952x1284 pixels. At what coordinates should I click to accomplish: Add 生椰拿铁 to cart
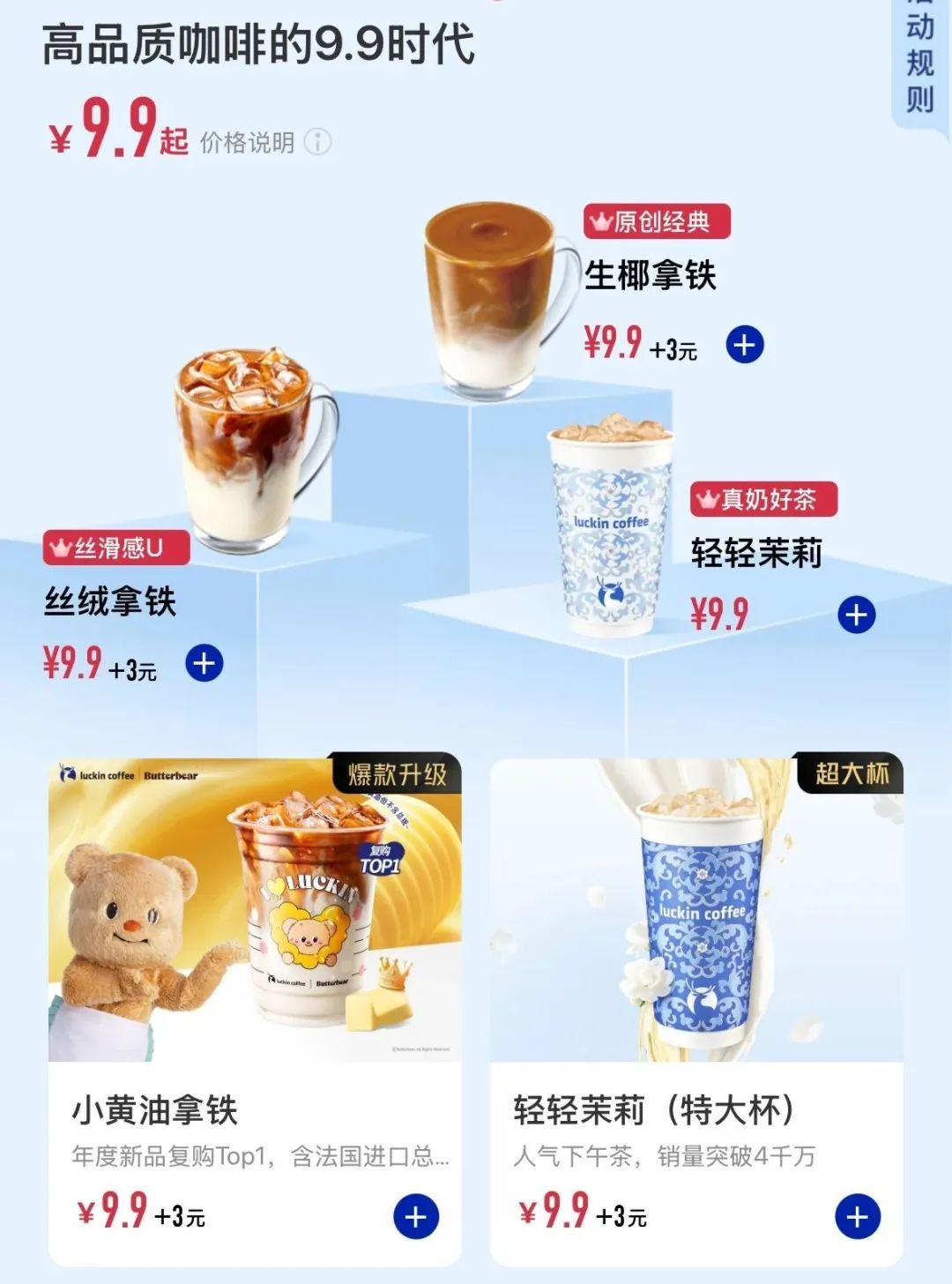745,345
